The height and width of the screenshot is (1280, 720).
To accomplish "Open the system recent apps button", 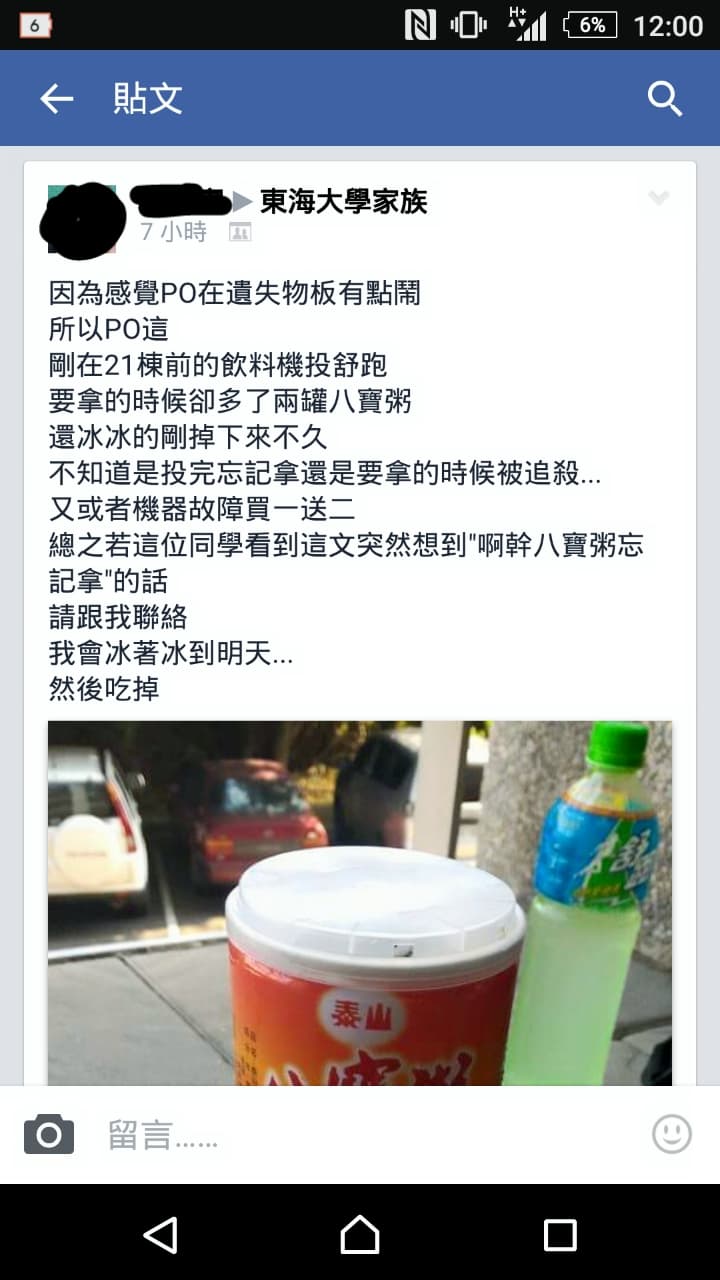I will click(x=560, y=1234).
